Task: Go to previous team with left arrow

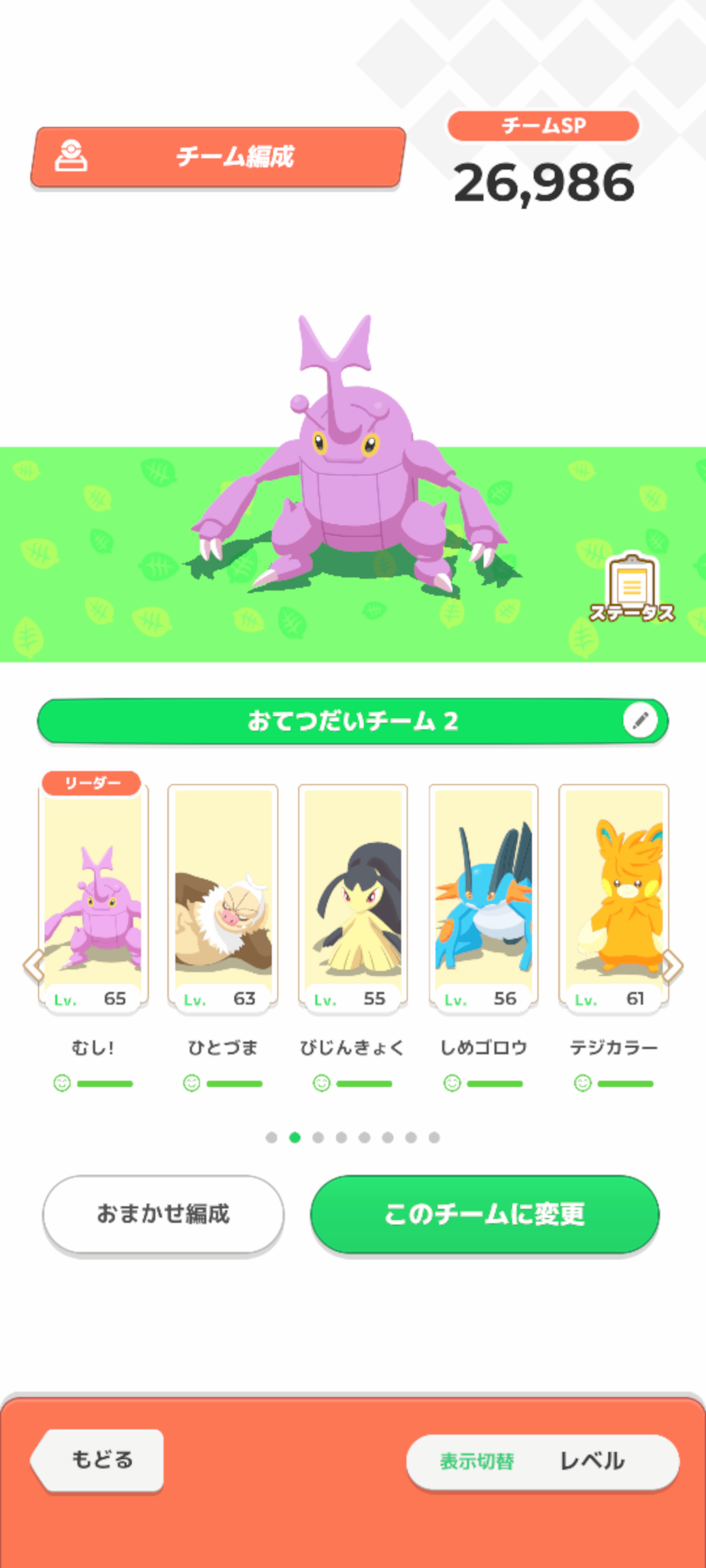Action: pos(33,966)
